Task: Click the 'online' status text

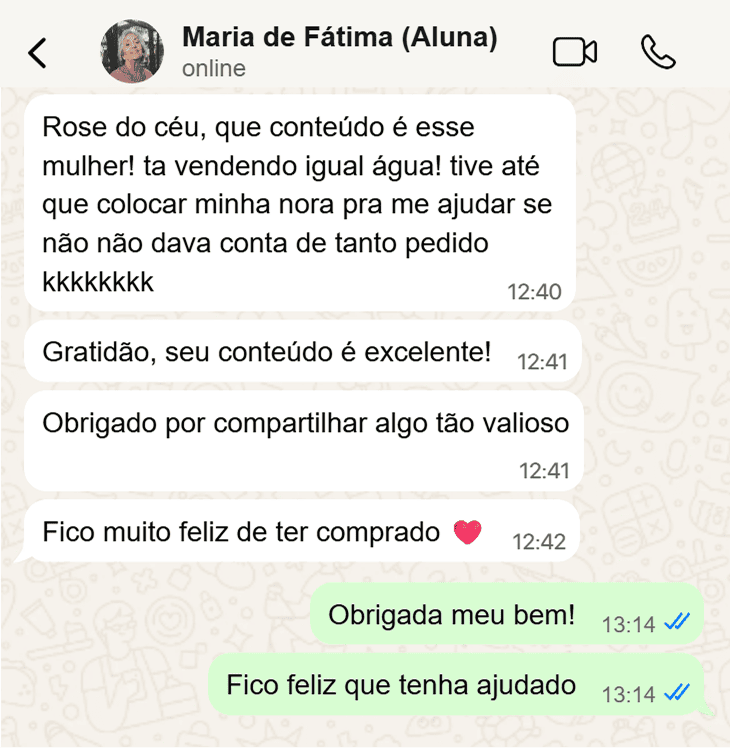Action: click(x=211, y=69)
